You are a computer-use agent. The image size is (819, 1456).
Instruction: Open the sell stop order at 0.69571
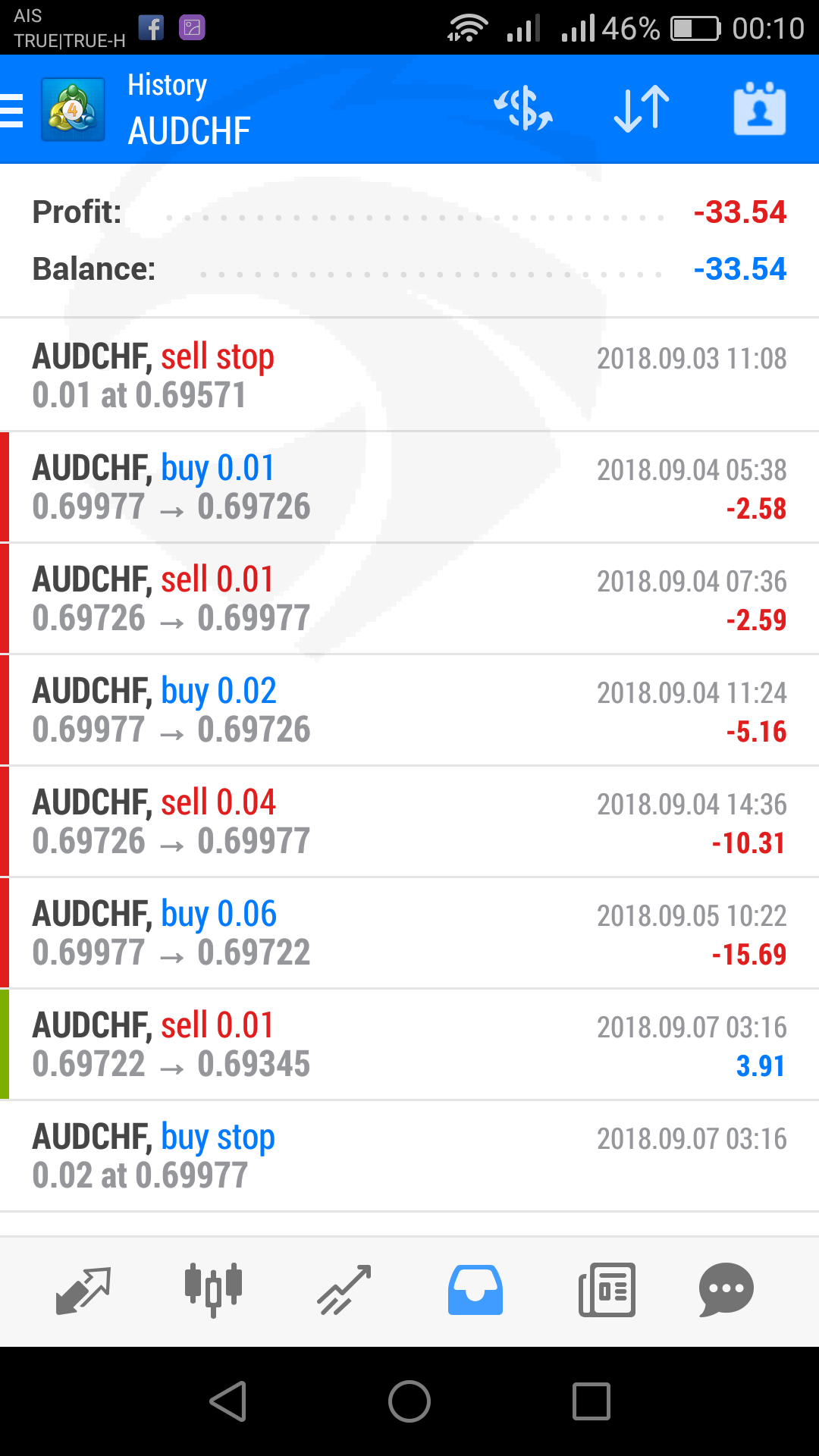409,375
